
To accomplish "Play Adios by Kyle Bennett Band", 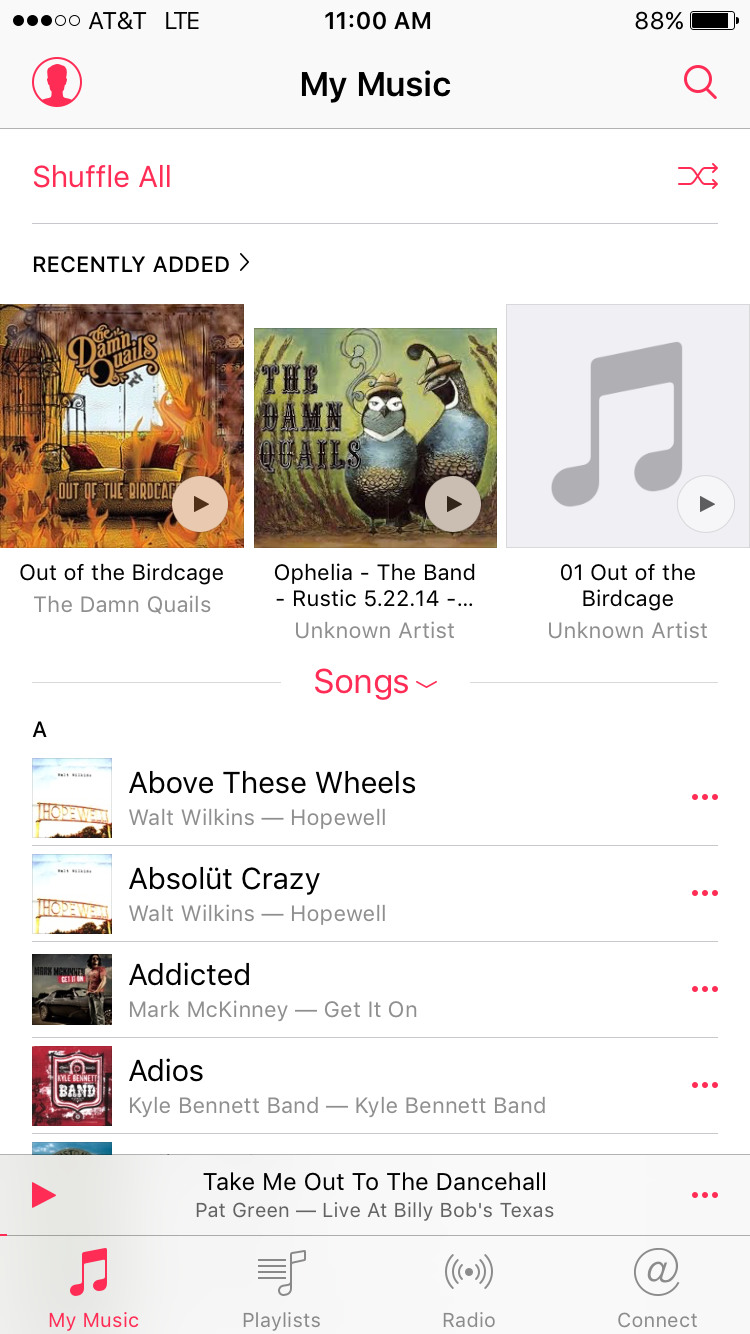I will 166,1085.
